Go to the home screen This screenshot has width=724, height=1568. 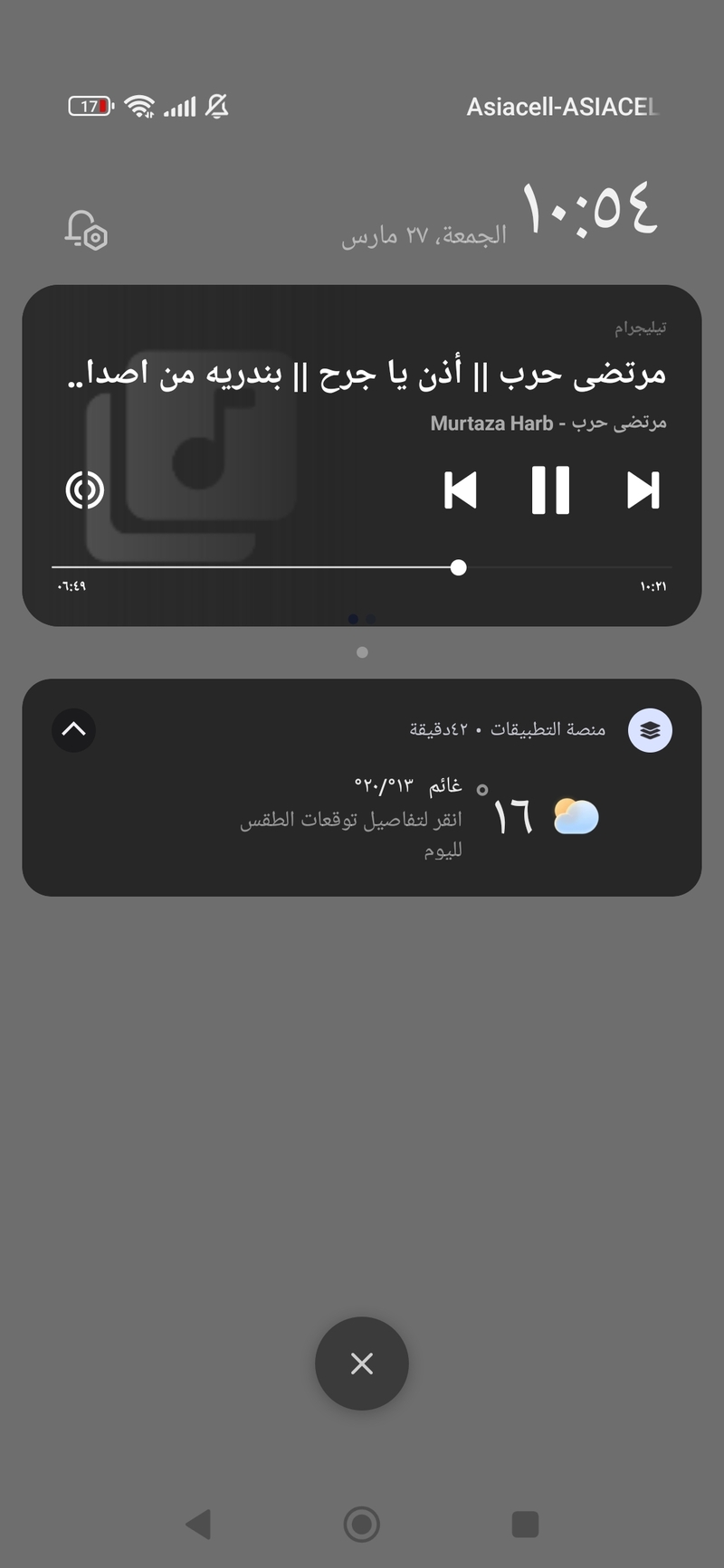[x=362, y=1524]
